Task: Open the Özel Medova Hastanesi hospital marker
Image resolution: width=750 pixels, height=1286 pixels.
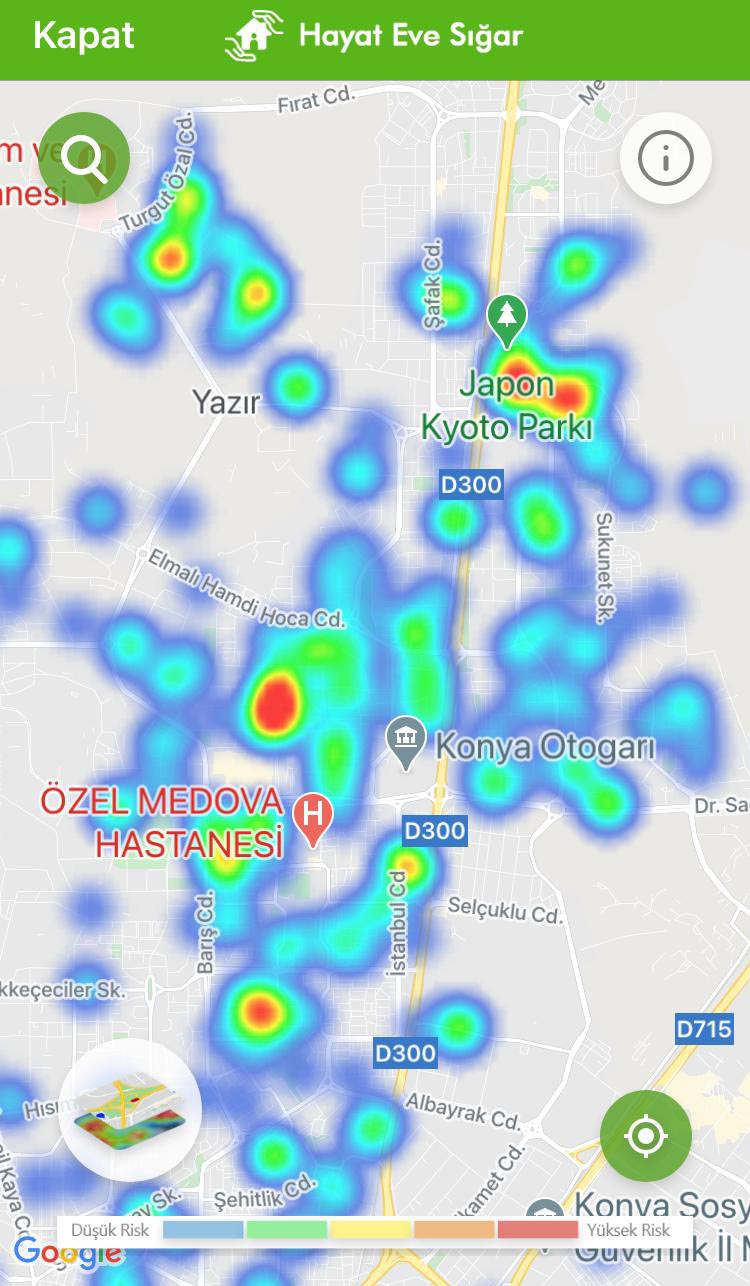Action: [x=314, y=815]
